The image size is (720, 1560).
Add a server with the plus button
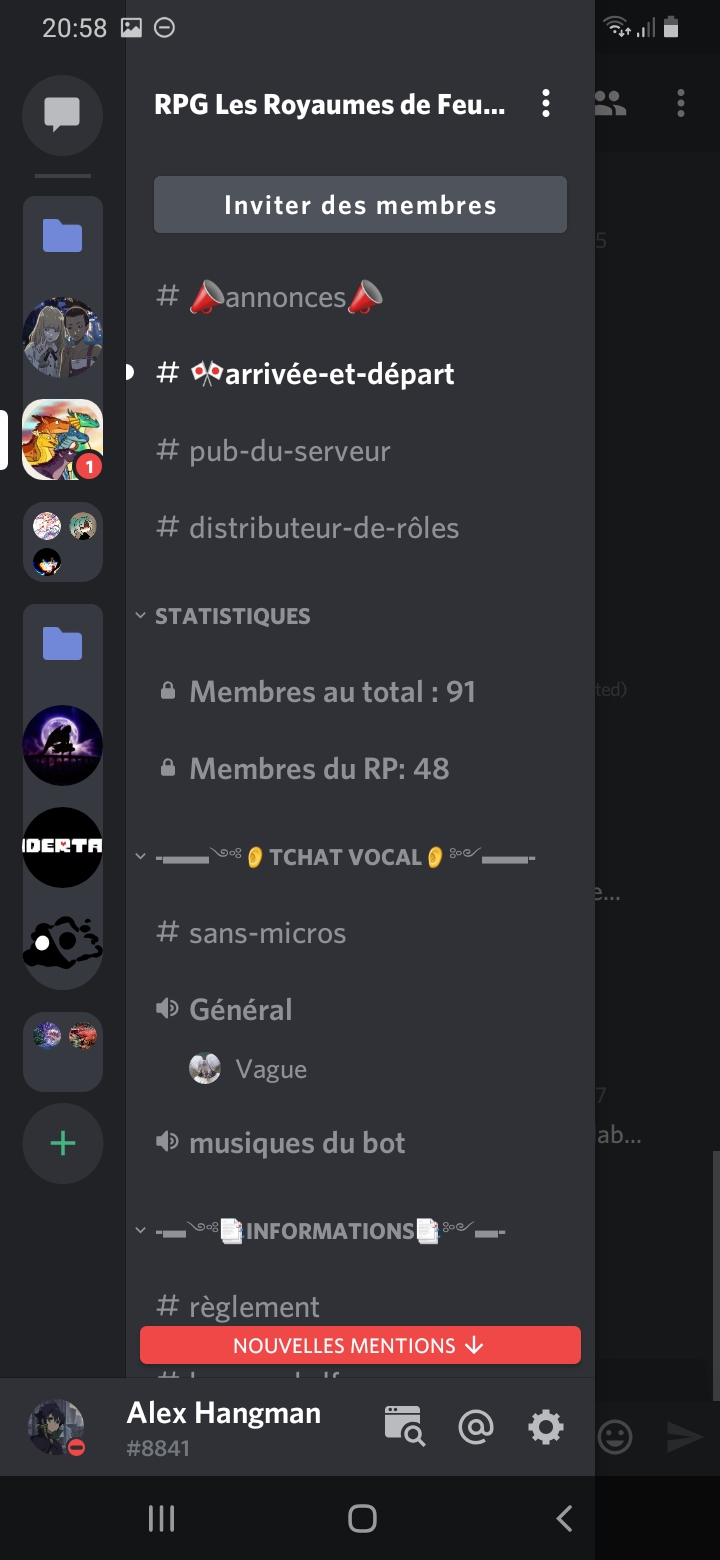62,1143
